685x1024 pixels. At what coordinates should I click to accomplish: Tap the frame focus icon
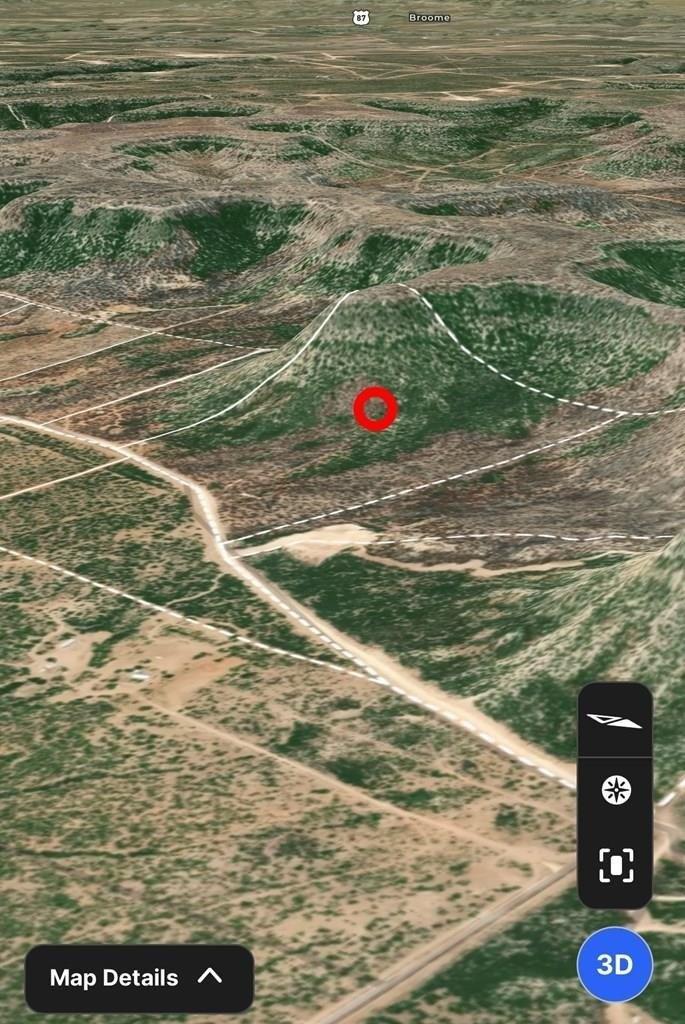pyautogui.click(x=615, y=864)
